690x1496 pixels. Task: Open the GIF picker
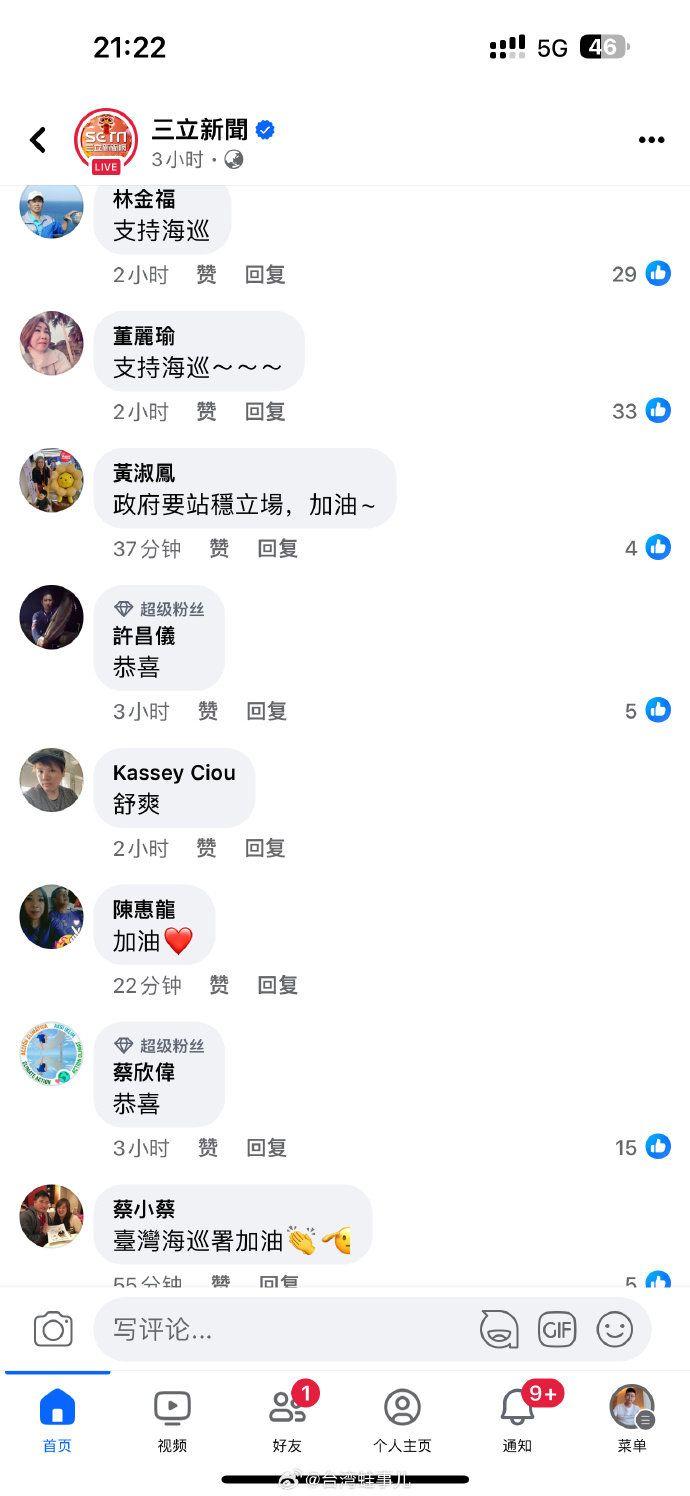pos(557,1329)
